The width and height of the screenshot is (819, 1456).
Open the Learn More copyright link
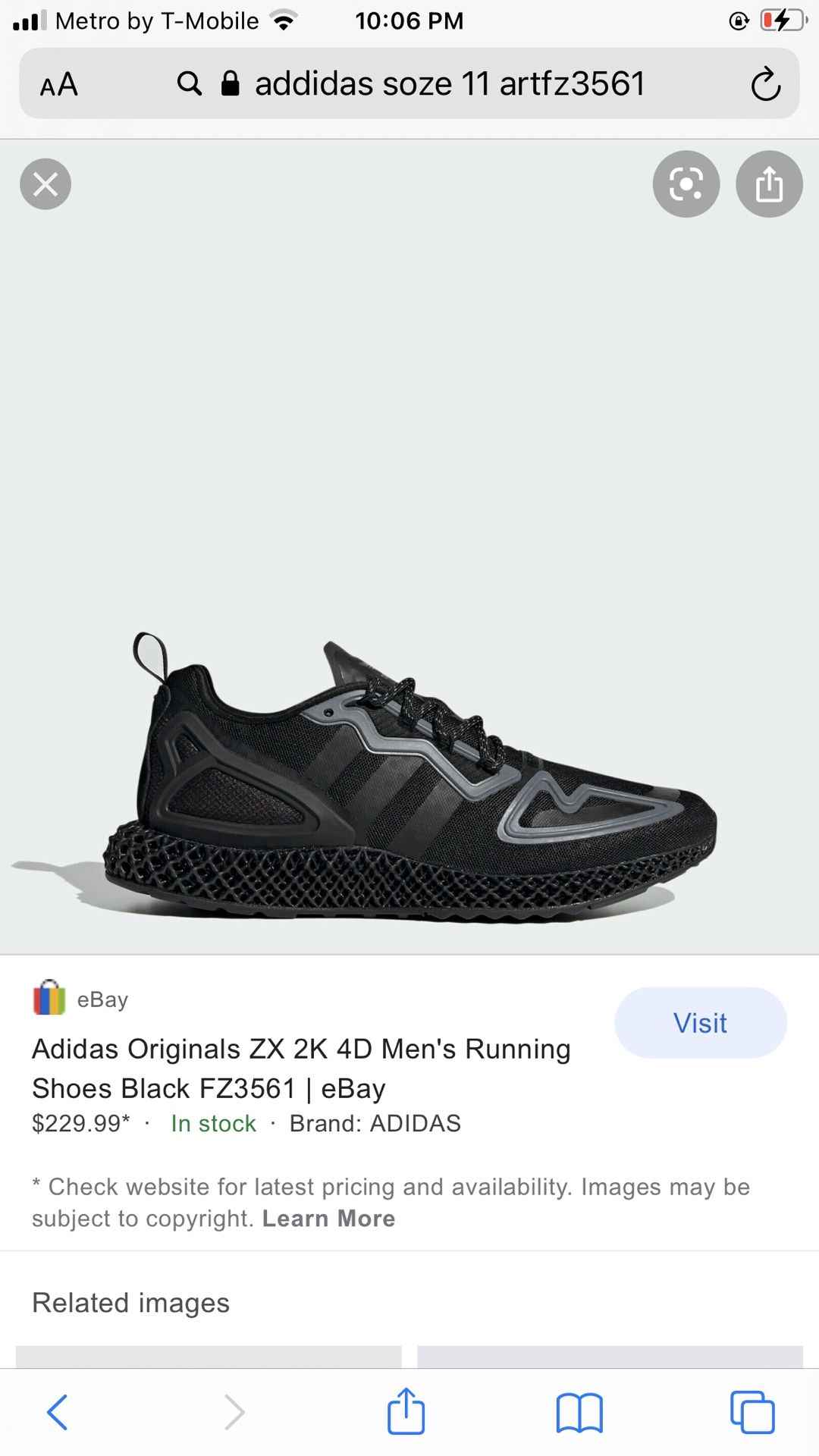[328, 1219]
